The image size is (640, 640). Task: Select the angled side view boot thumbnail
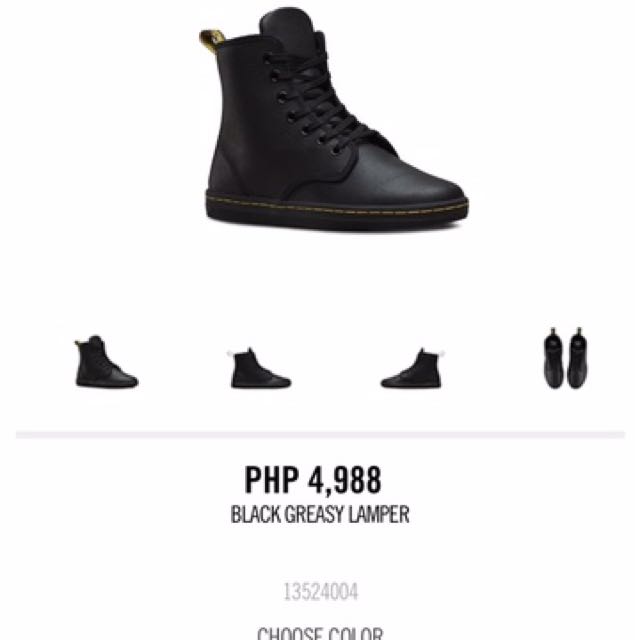[105, 364]
